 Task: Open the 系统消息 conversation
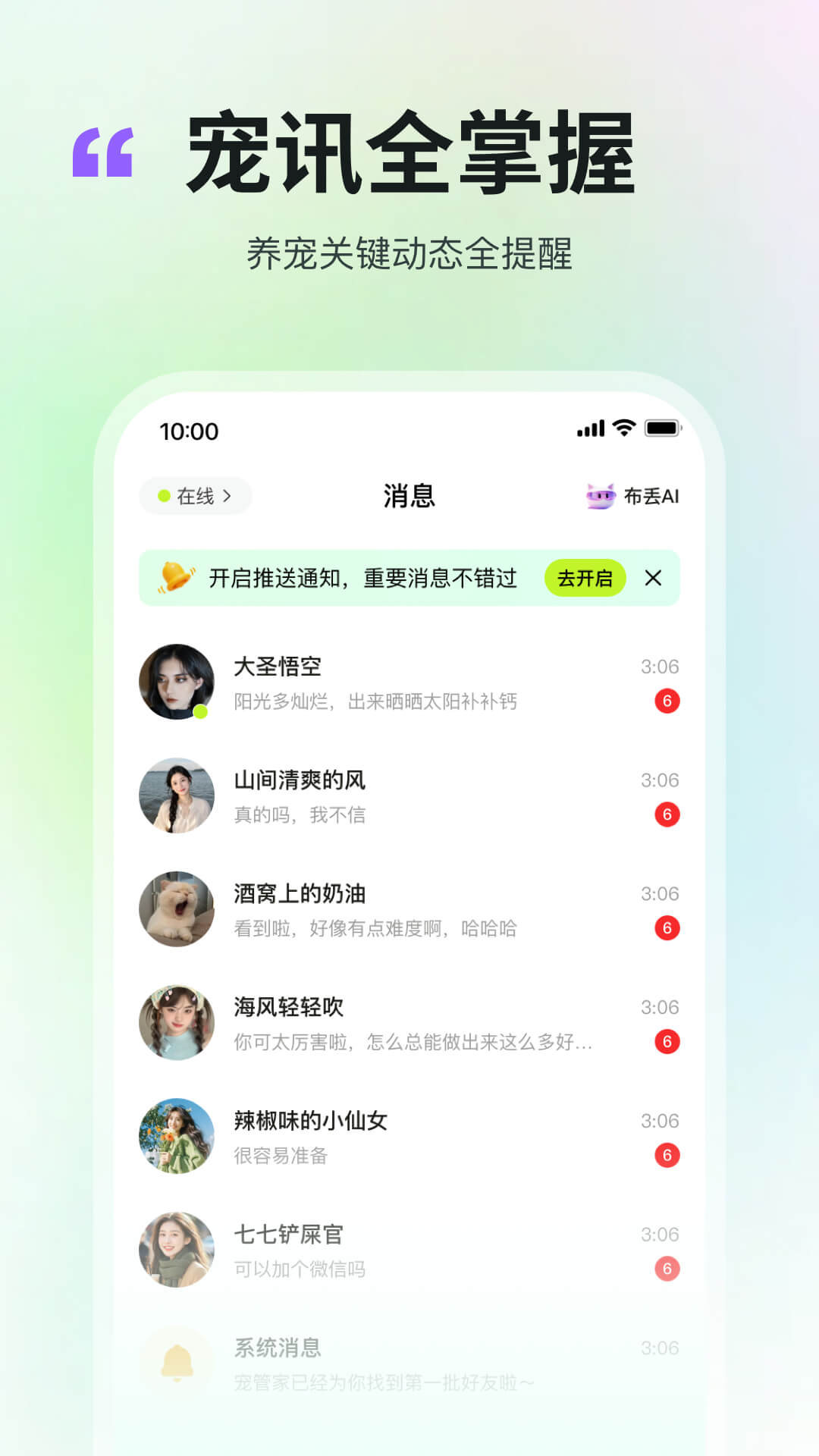409,1360
